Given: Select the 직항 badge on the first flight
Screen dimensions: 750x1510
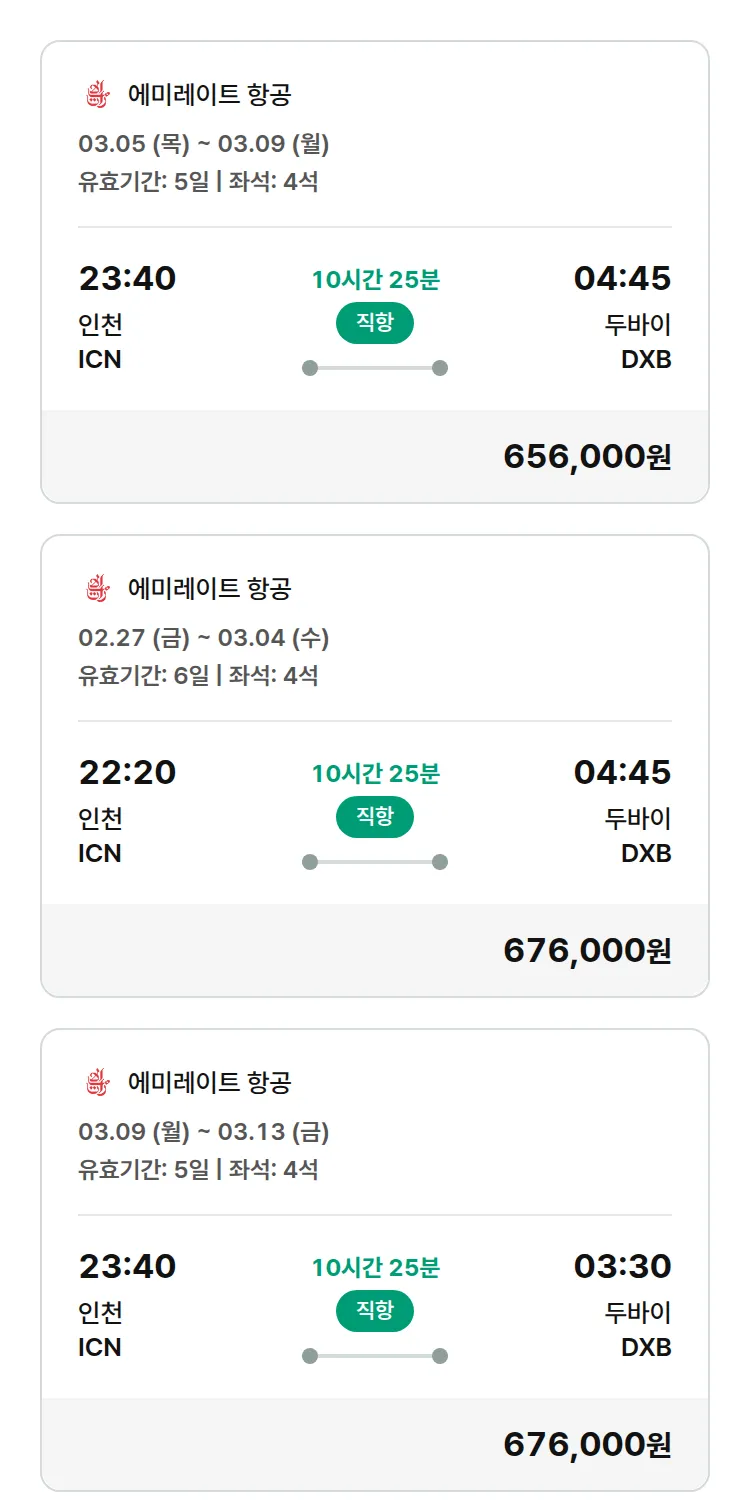Looking at the screenshot, I should pos(374,323).
